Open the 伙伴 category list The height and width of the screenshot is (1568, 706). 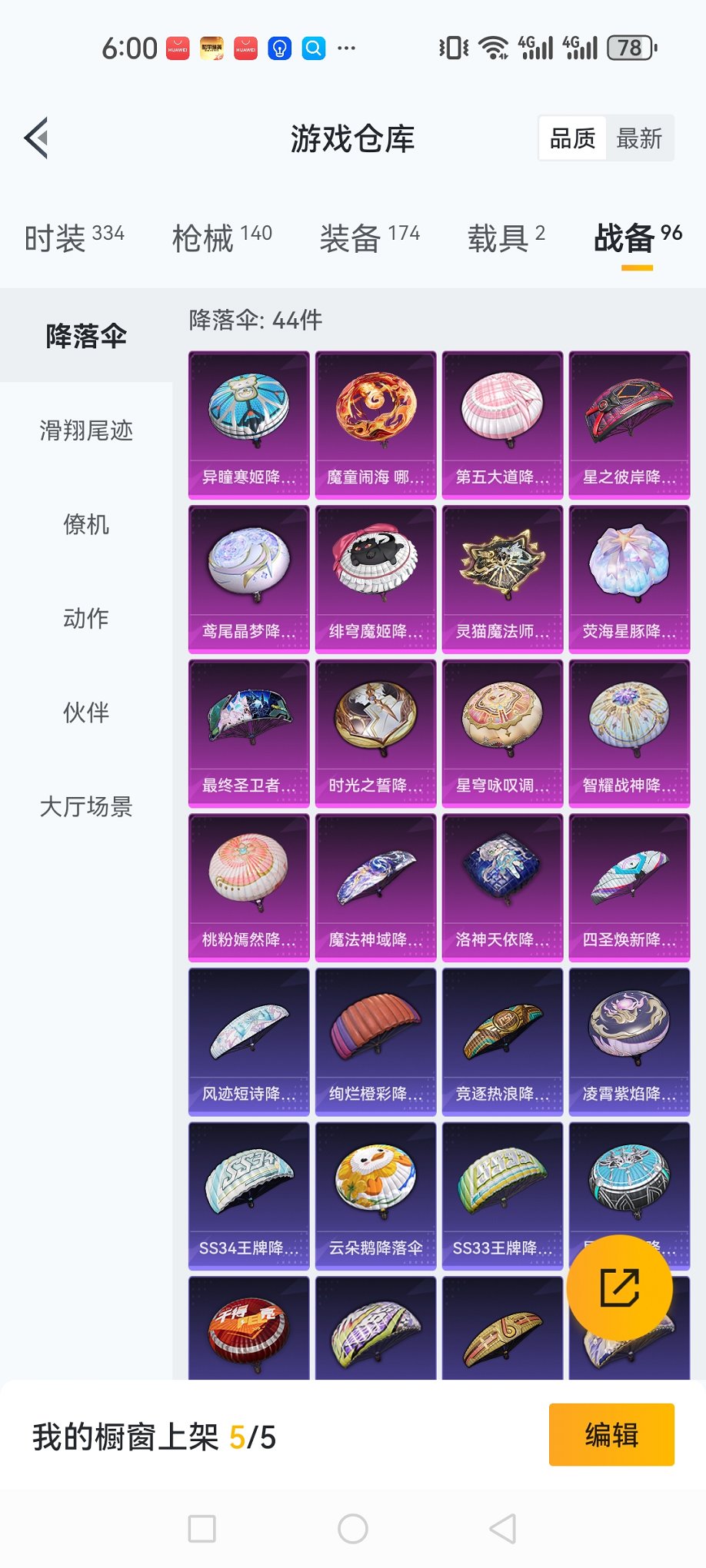86,713
